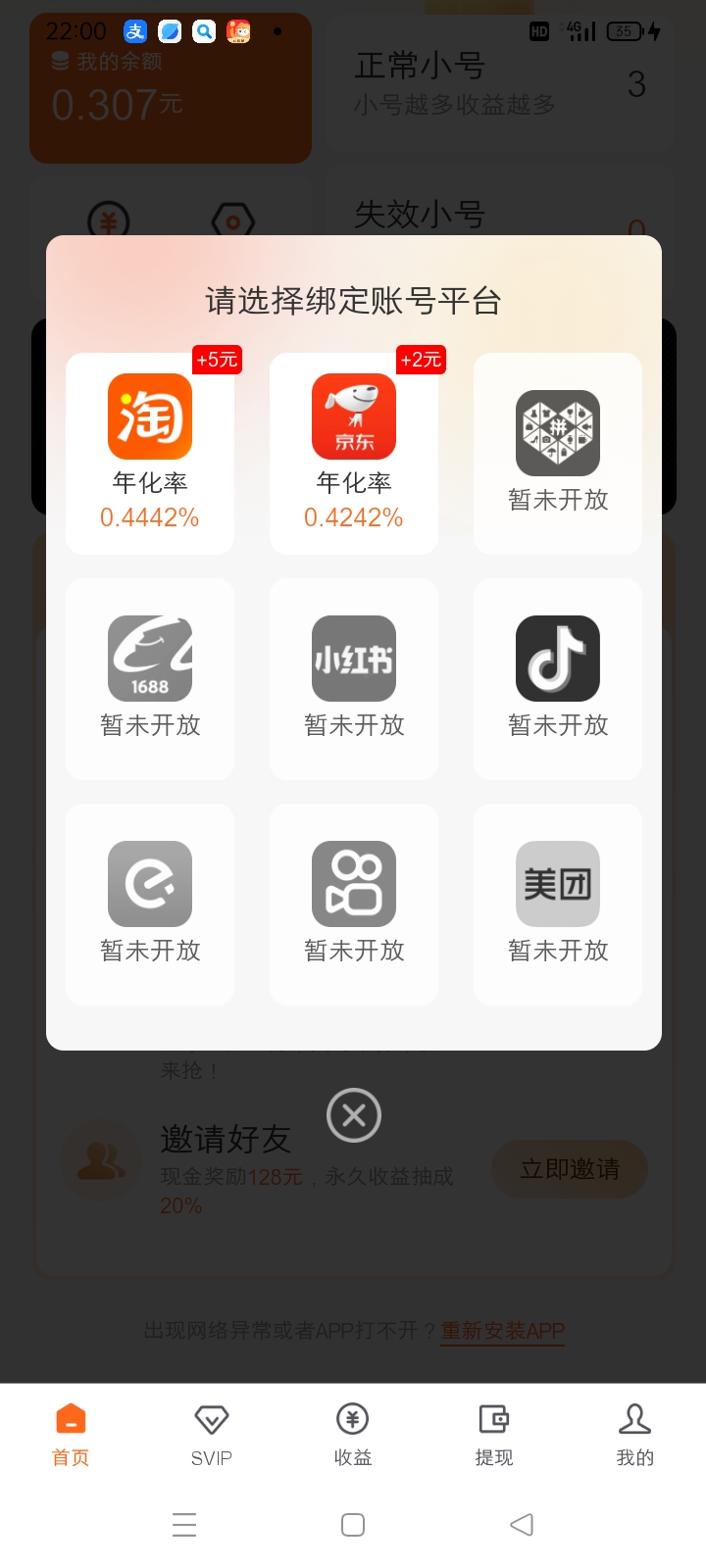This screenshot has height=1568, width=706.
Task: Tap the Ele.me platform card
Action: click(x=150, y=905)
